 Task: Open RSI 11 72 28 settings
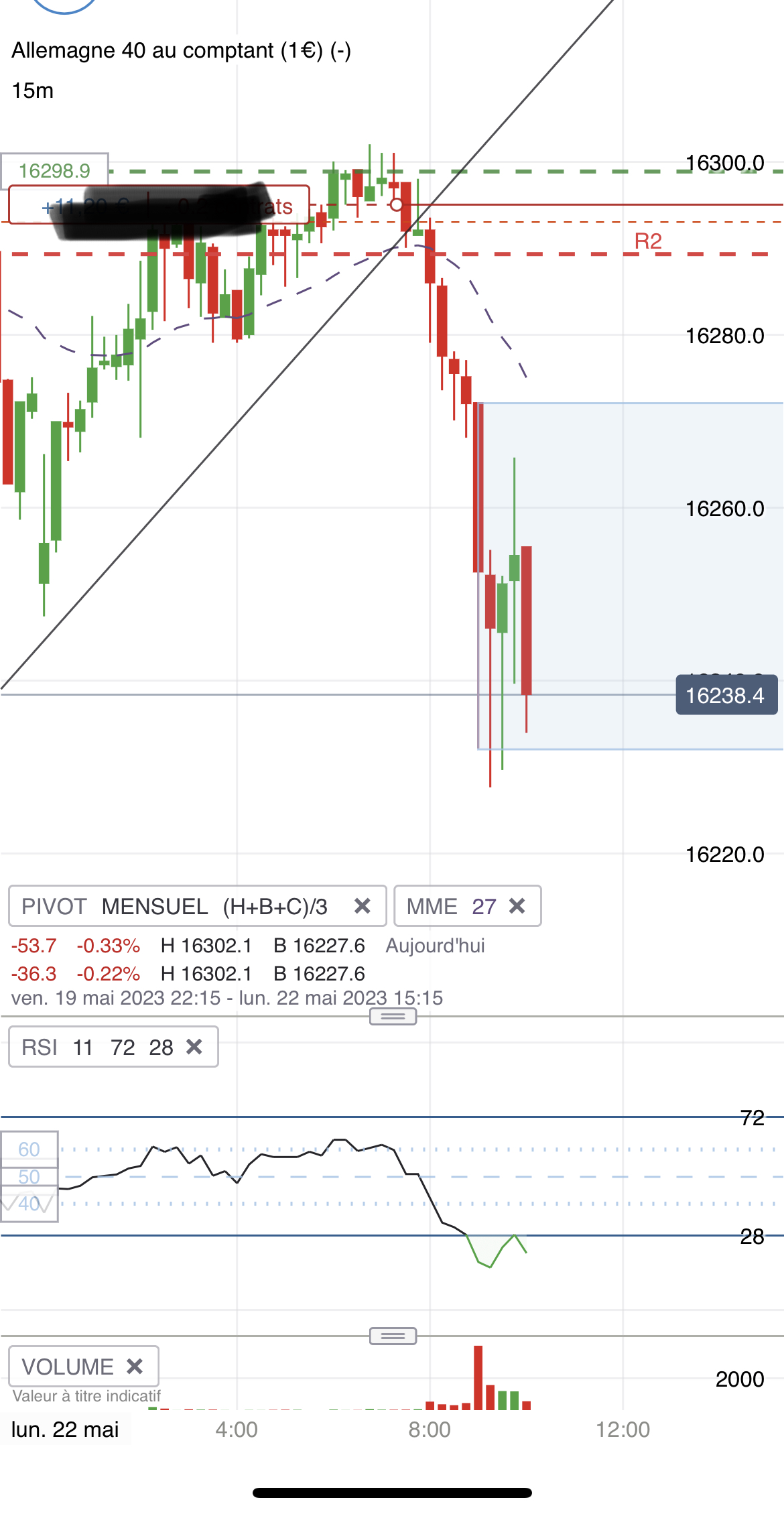click(96, 1047)
